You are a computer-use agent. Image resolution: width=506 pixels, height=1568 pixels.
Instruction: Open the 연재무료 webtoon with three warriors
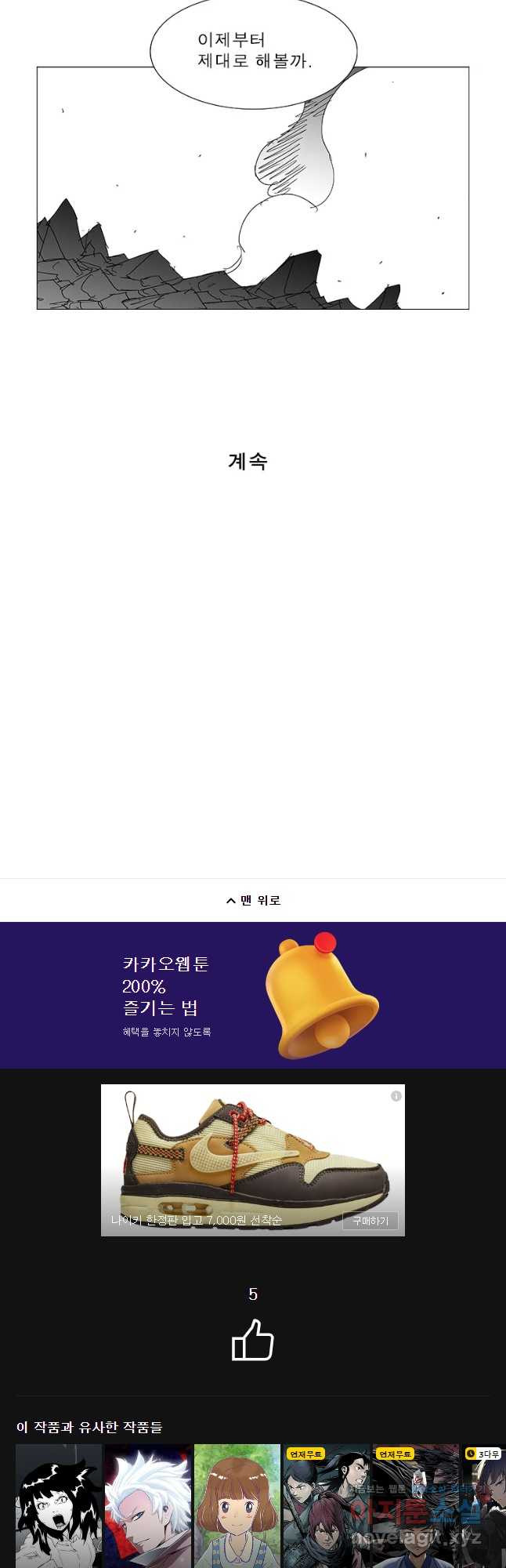tap(327, 1505)
